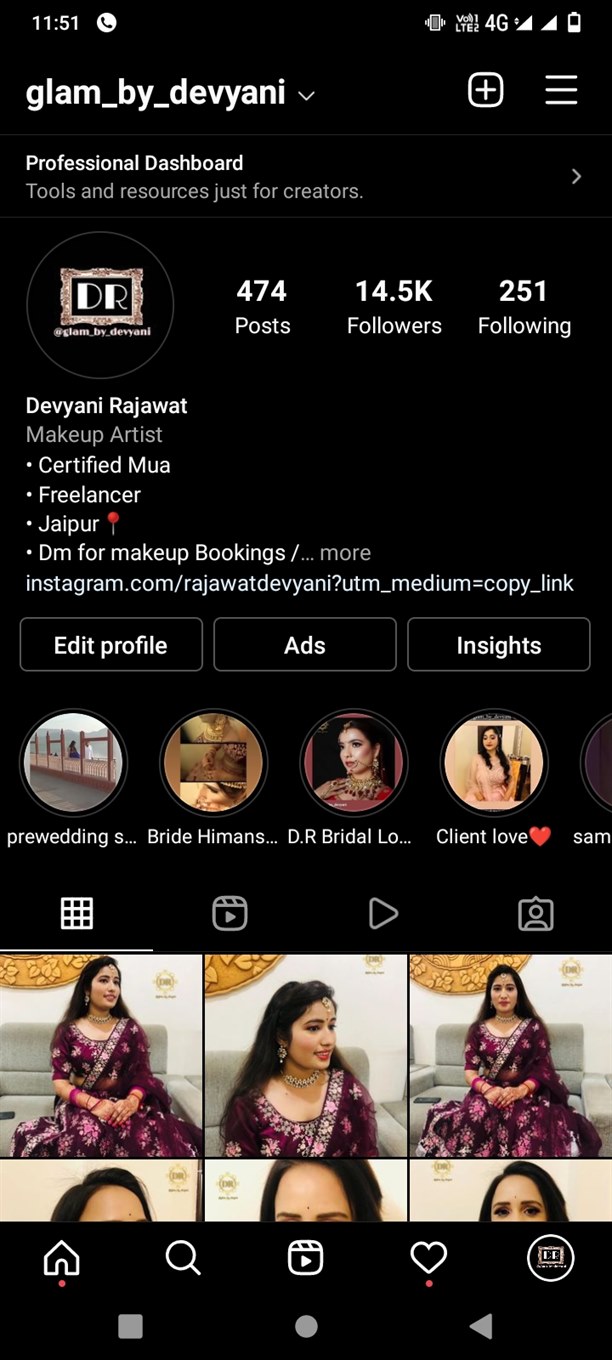The image size is (612, 1360).
Task: Open the Professional Dashboard
Action: (305, 176)
